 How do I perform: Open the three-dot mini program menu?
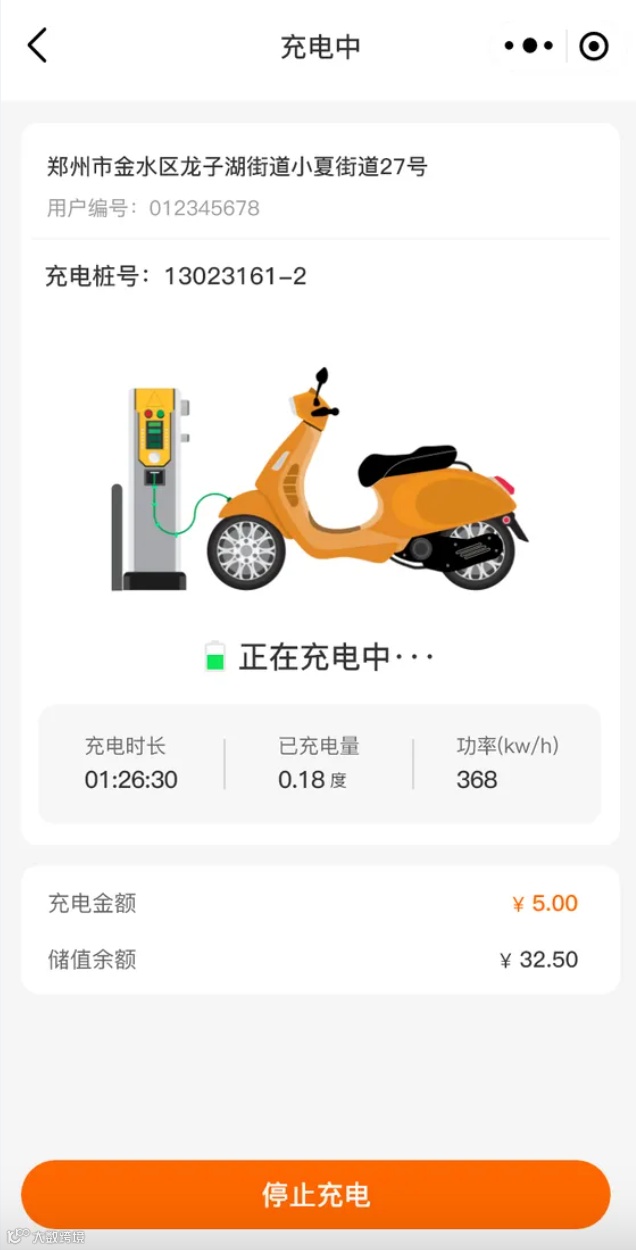click(529, 46)
